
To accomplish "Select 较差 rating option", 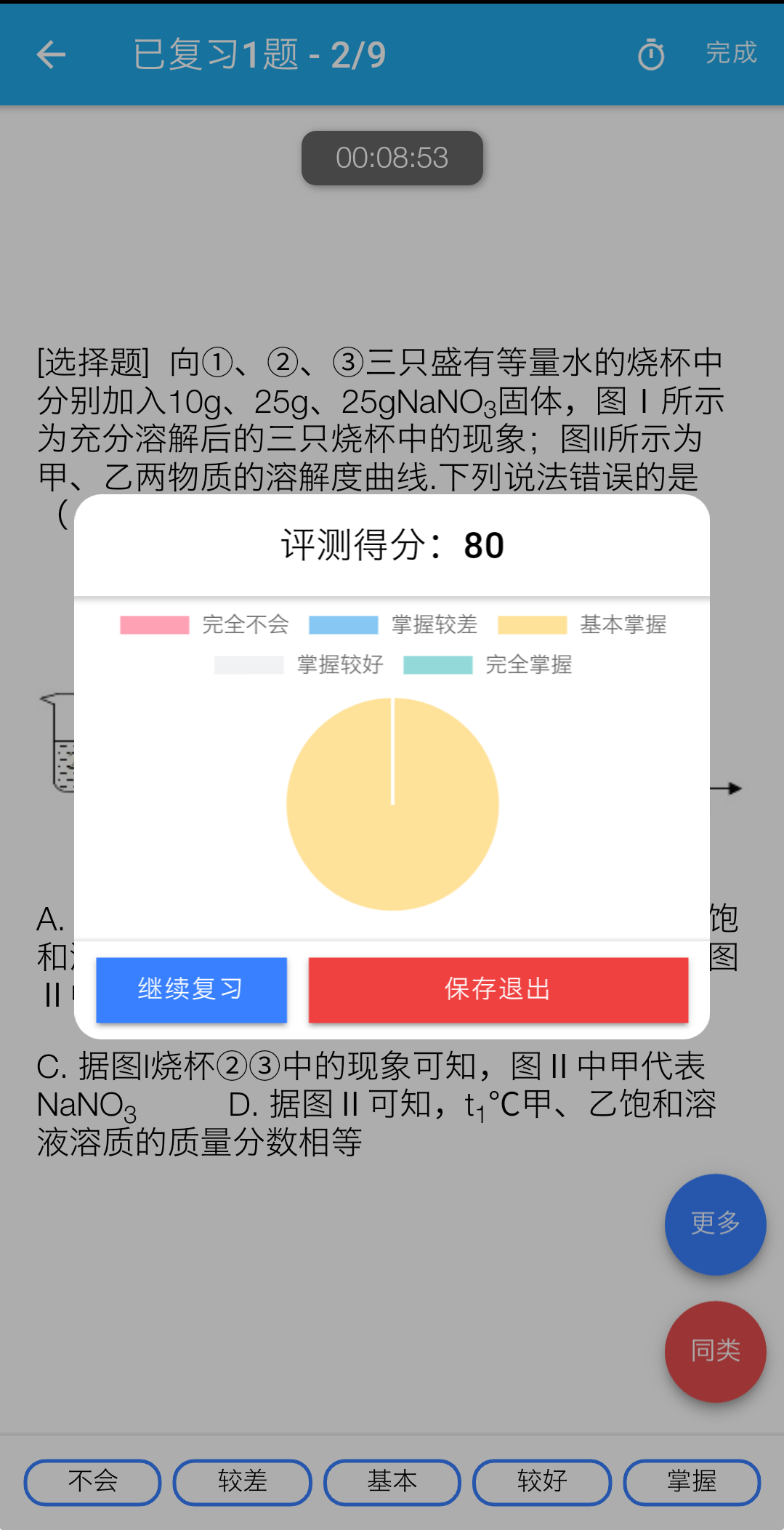I will (x=242, y=1482).
